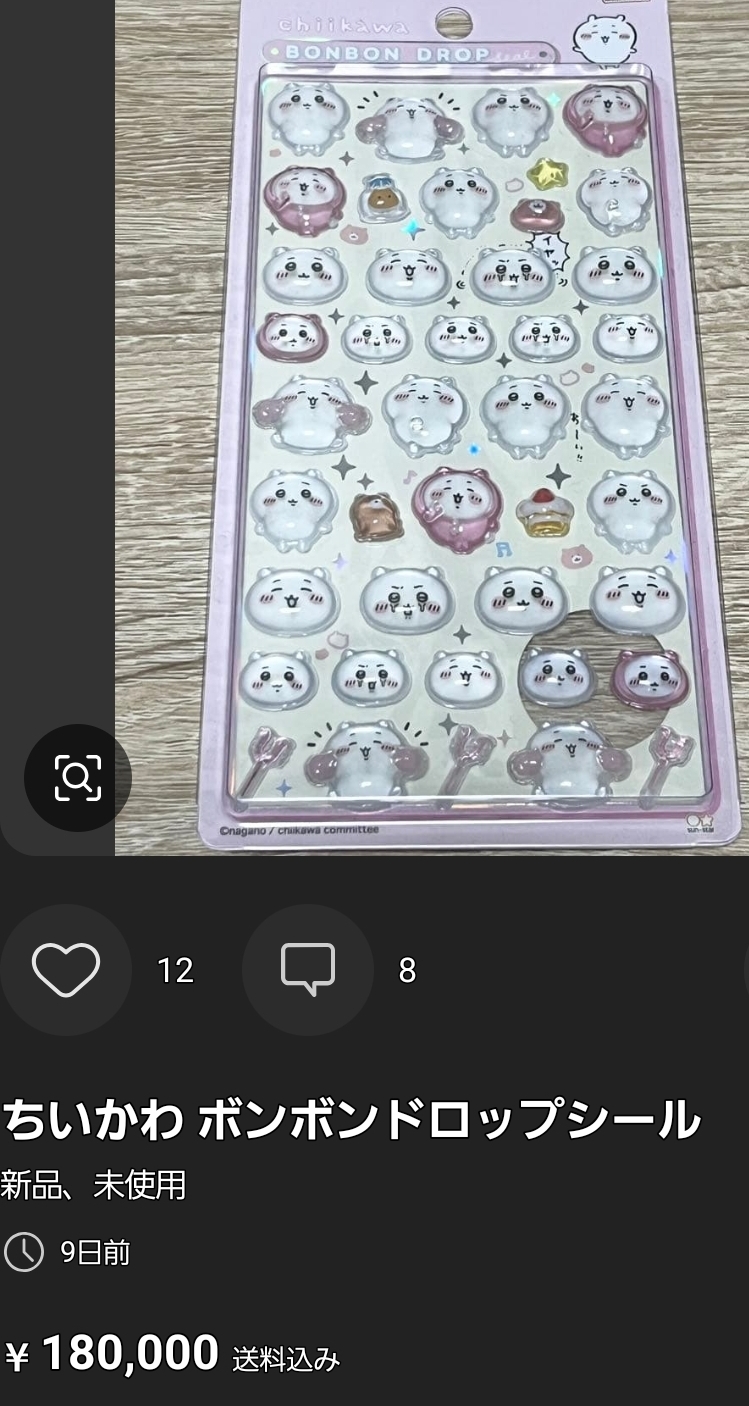View the sticker sheet product photo
The image size is (749, 1406).
[432, 427]
